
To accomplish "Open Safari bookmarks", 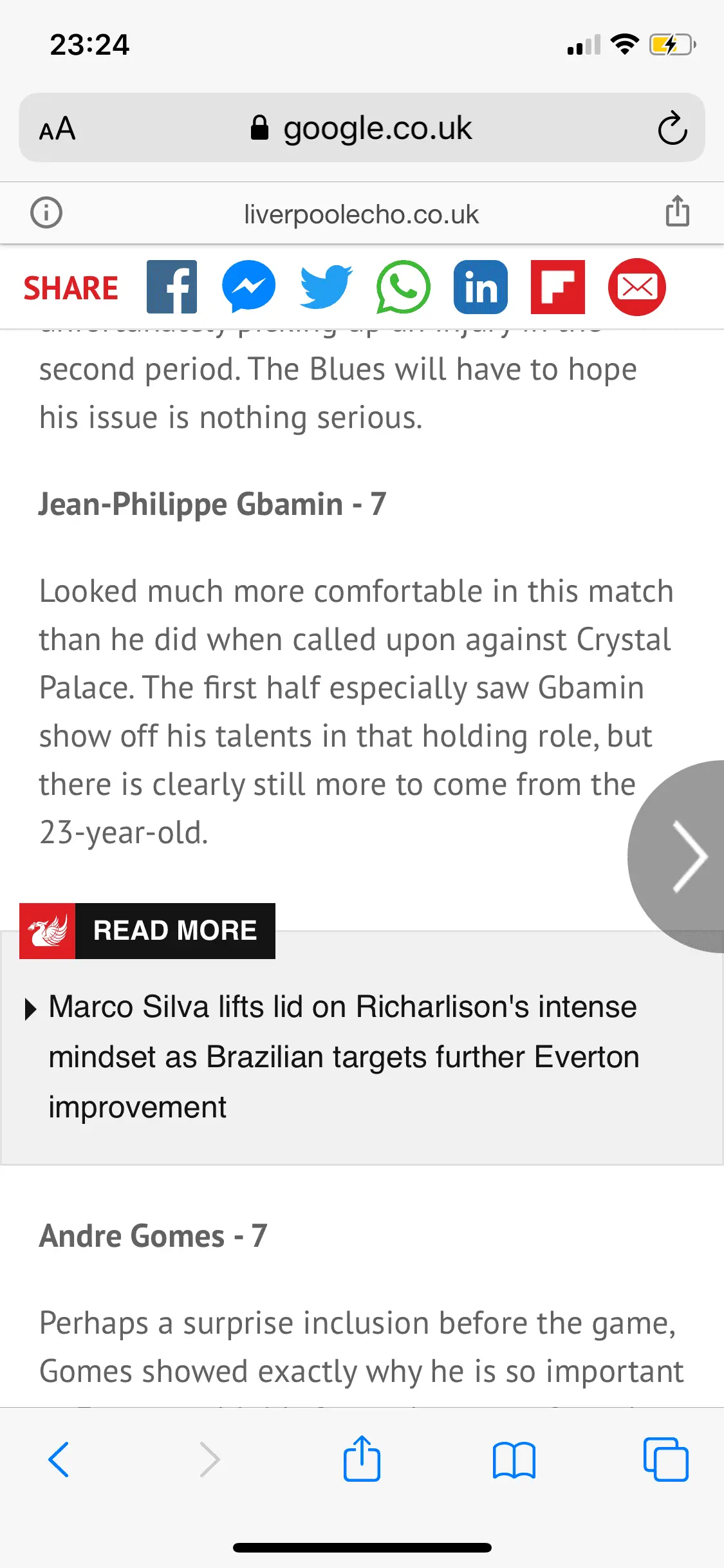I will (514, 1459).
